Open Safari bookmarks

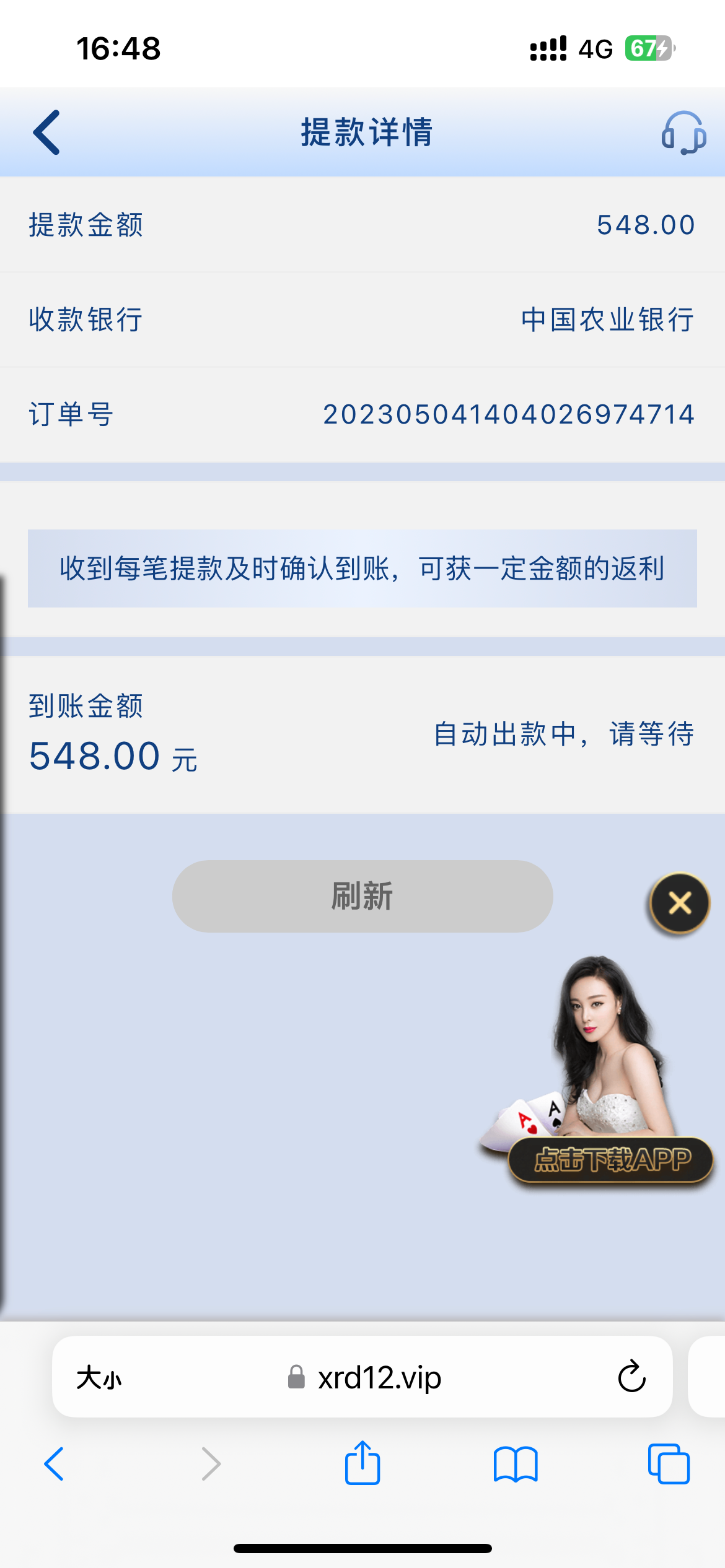(x=516, y=1464)
